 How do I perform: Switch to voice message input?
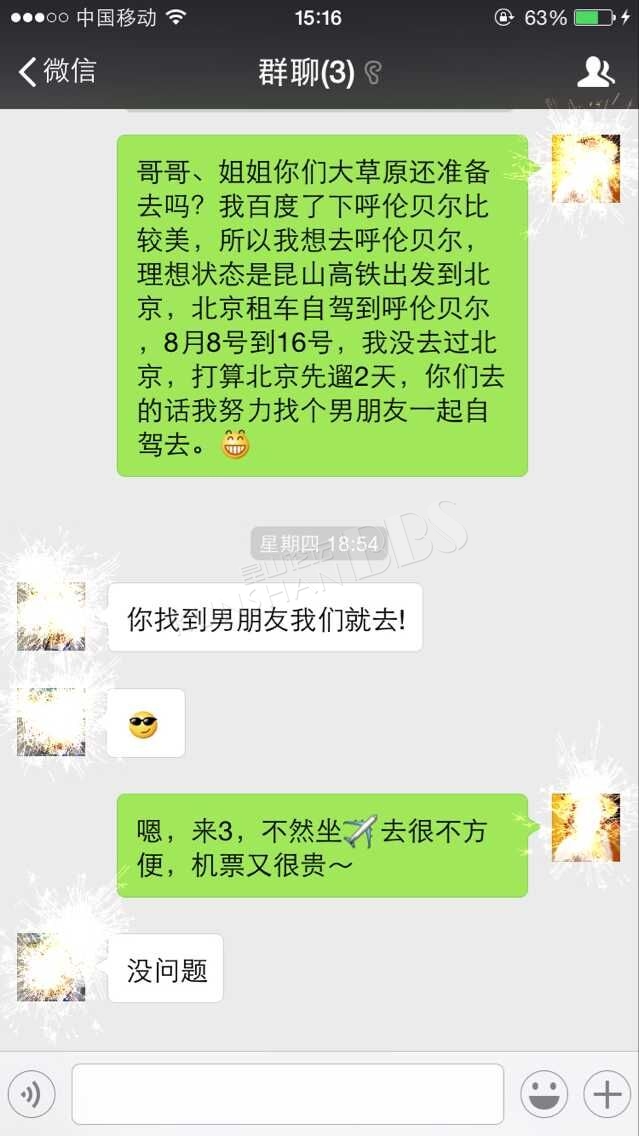pos(31,1094)
